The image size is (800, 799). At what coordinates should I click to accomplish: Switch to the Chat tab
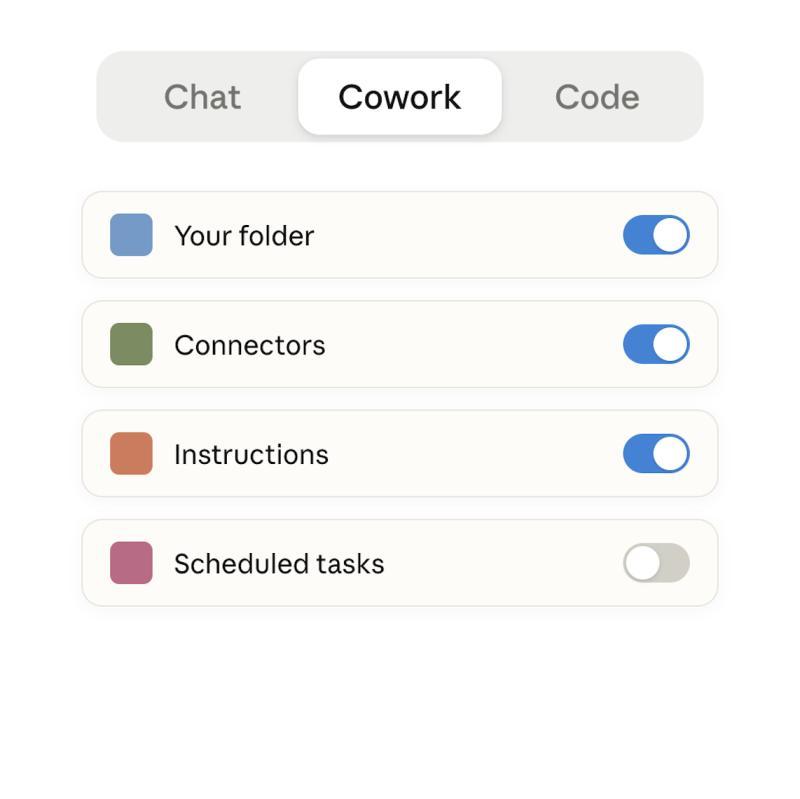point(202,97)
